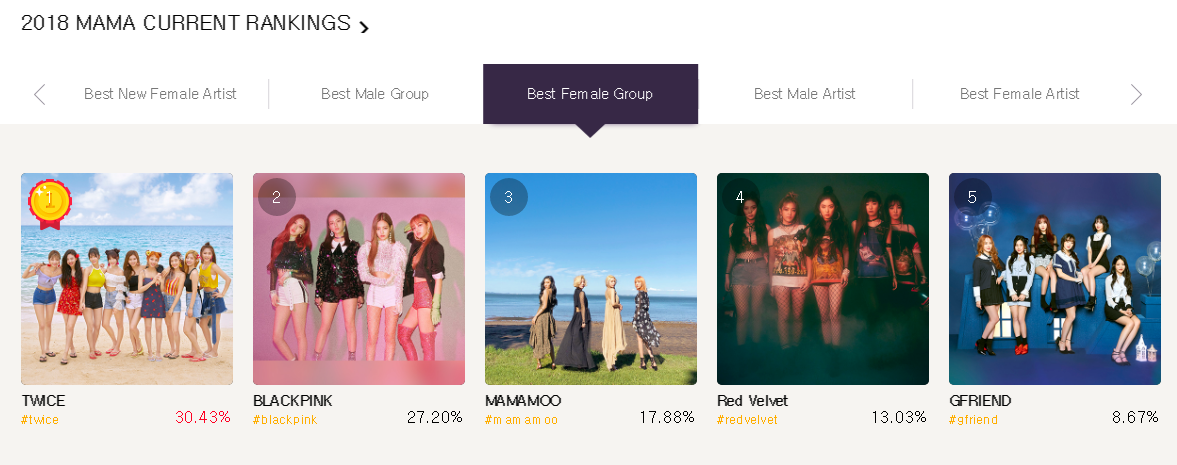Image resolution: width=1177 pixels, height=465 pixels.
Task: Open the MAMAMOO ranking card
Action: tap(591, 279)
